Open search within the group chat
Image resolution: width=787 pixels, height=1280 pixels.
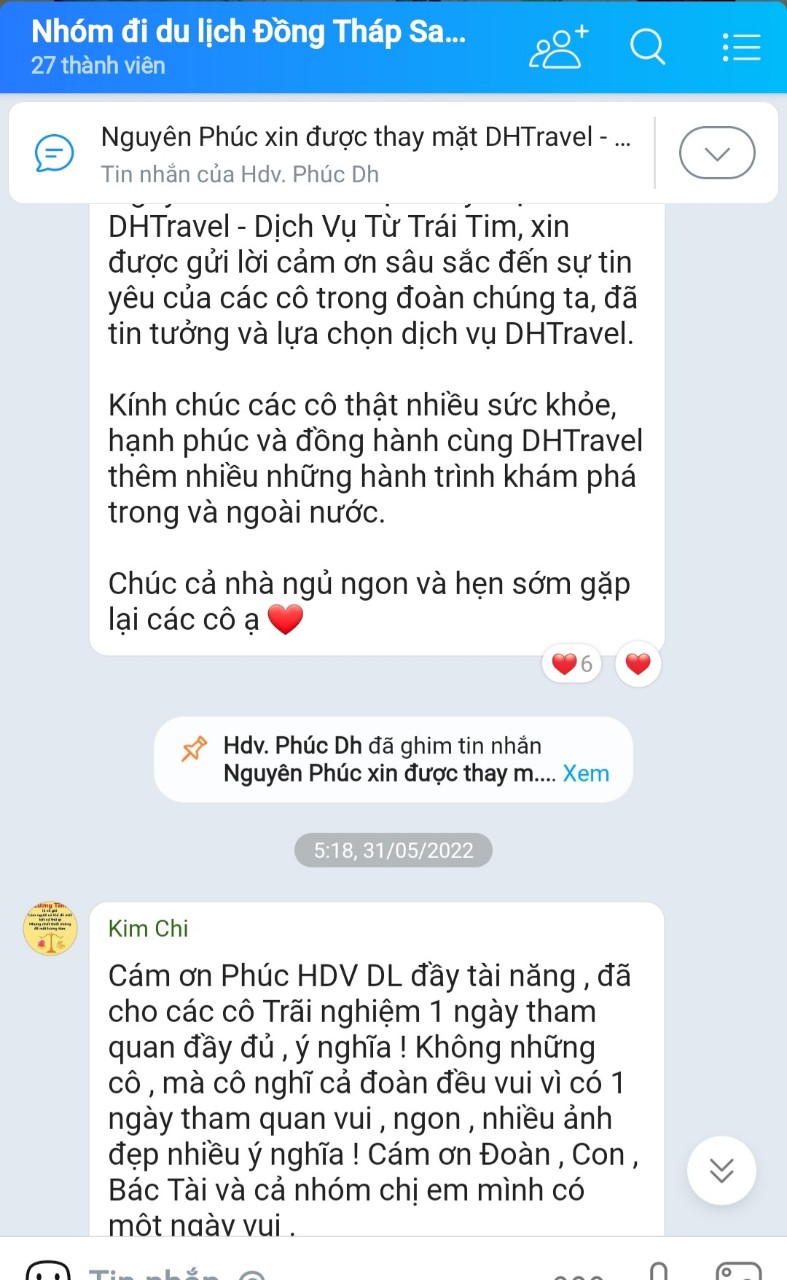coord(648,46)
